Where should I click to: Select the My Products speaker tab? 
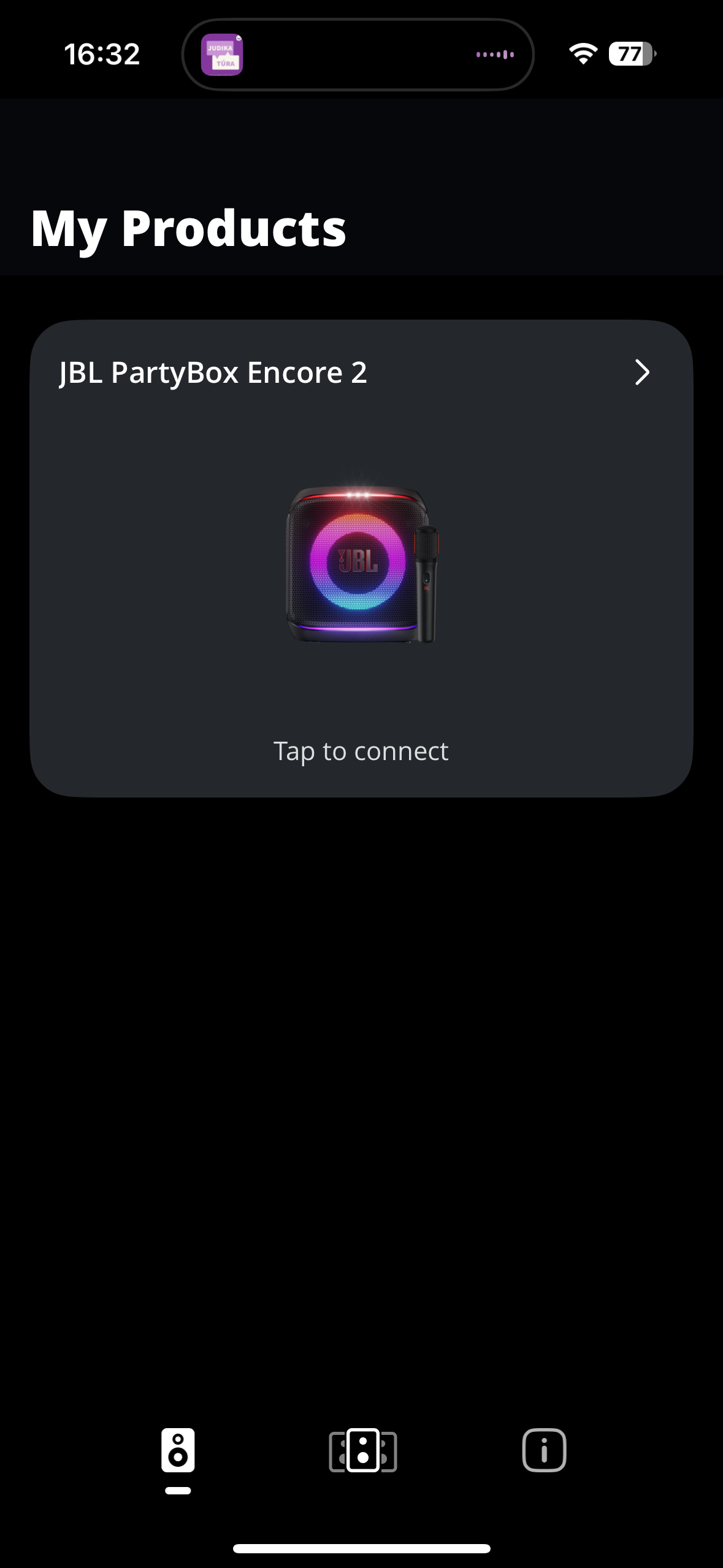point(178,1451)
